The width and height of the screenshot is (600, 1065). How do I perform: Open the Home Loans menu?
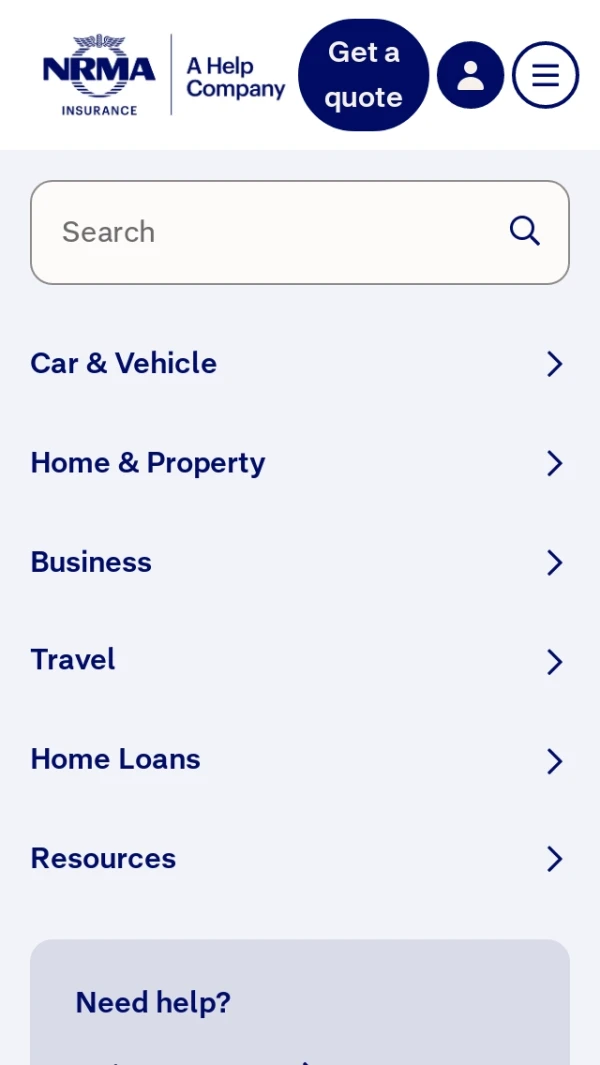(298, 760)
